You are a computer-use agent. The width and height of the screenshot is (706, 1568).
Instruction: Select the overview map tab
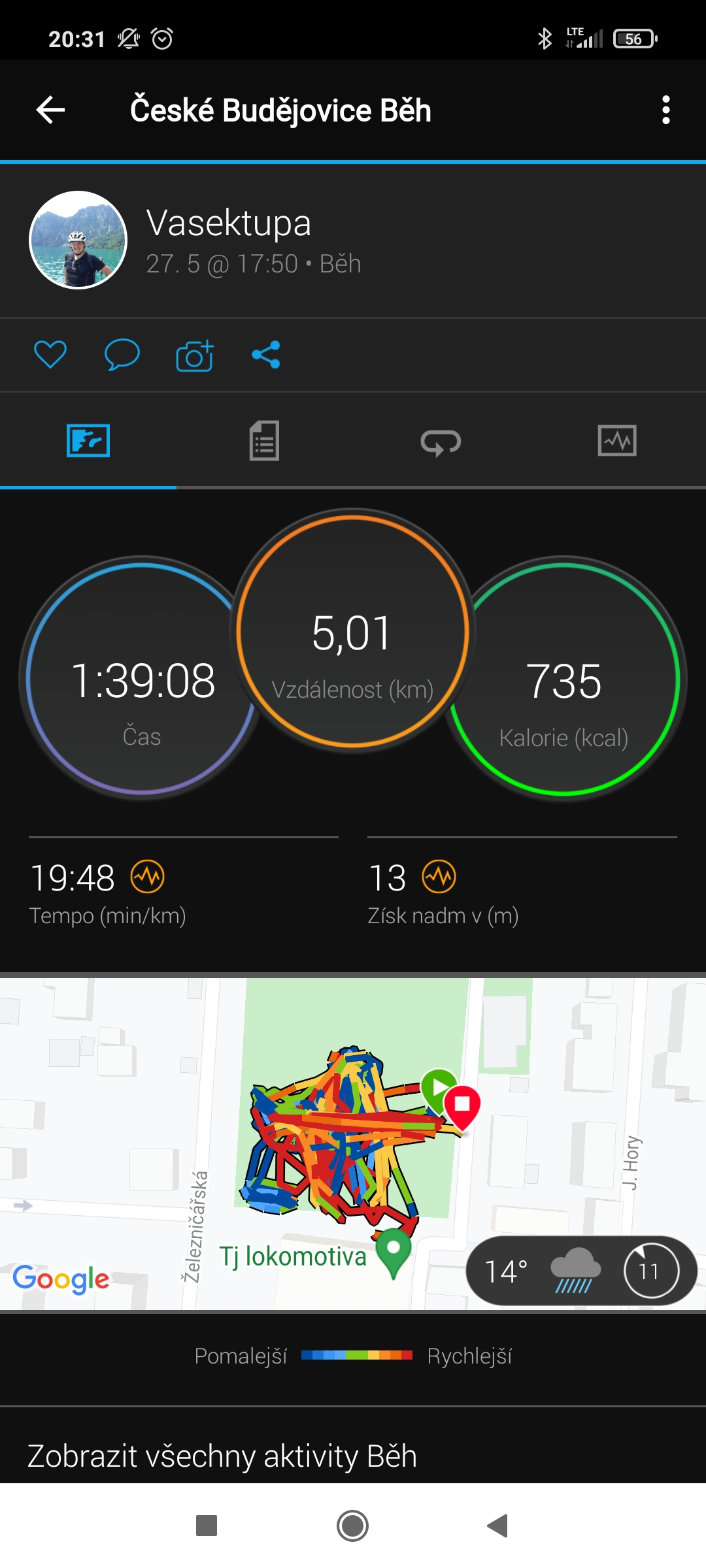click(88, 440)
